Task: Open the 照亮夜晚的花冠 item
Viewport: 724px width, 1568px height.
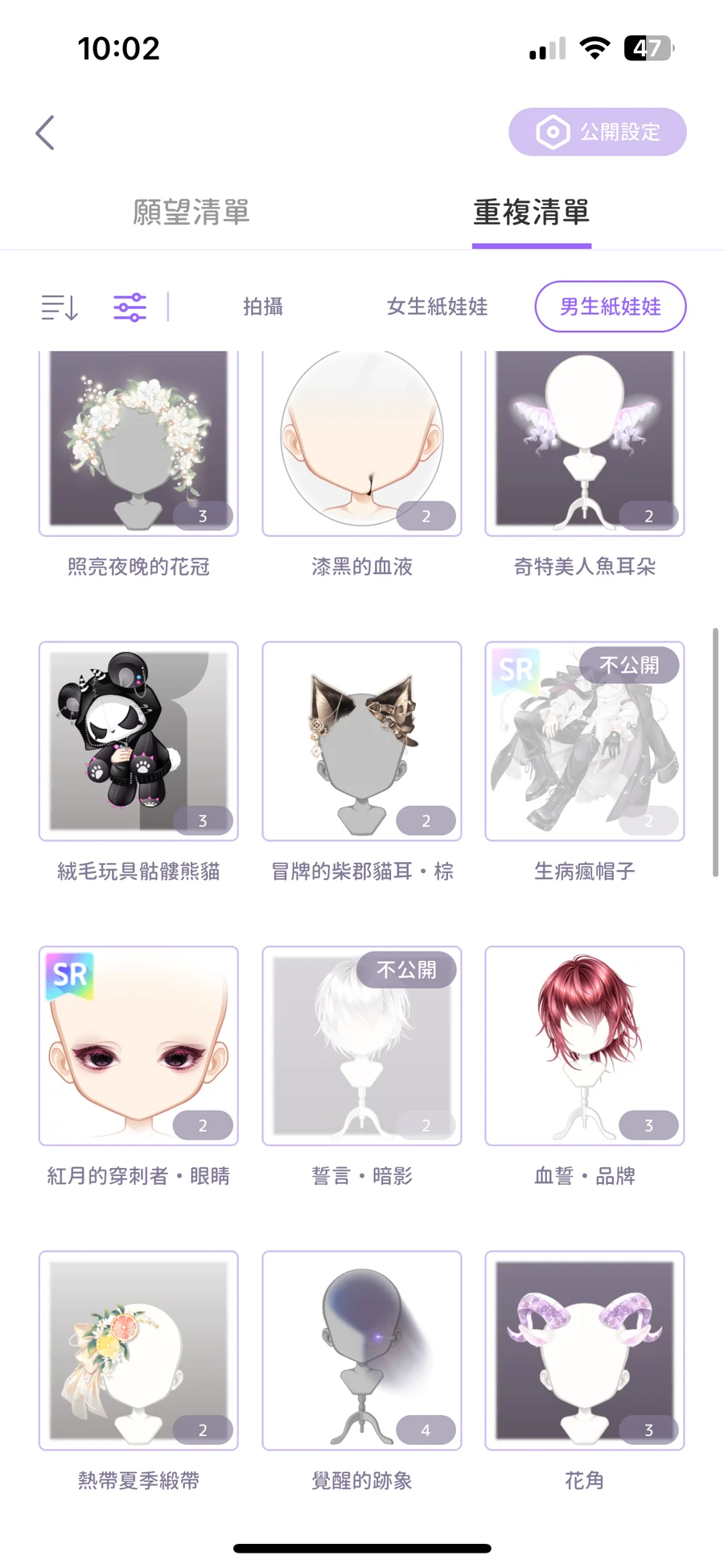Action: coord(138,443)
